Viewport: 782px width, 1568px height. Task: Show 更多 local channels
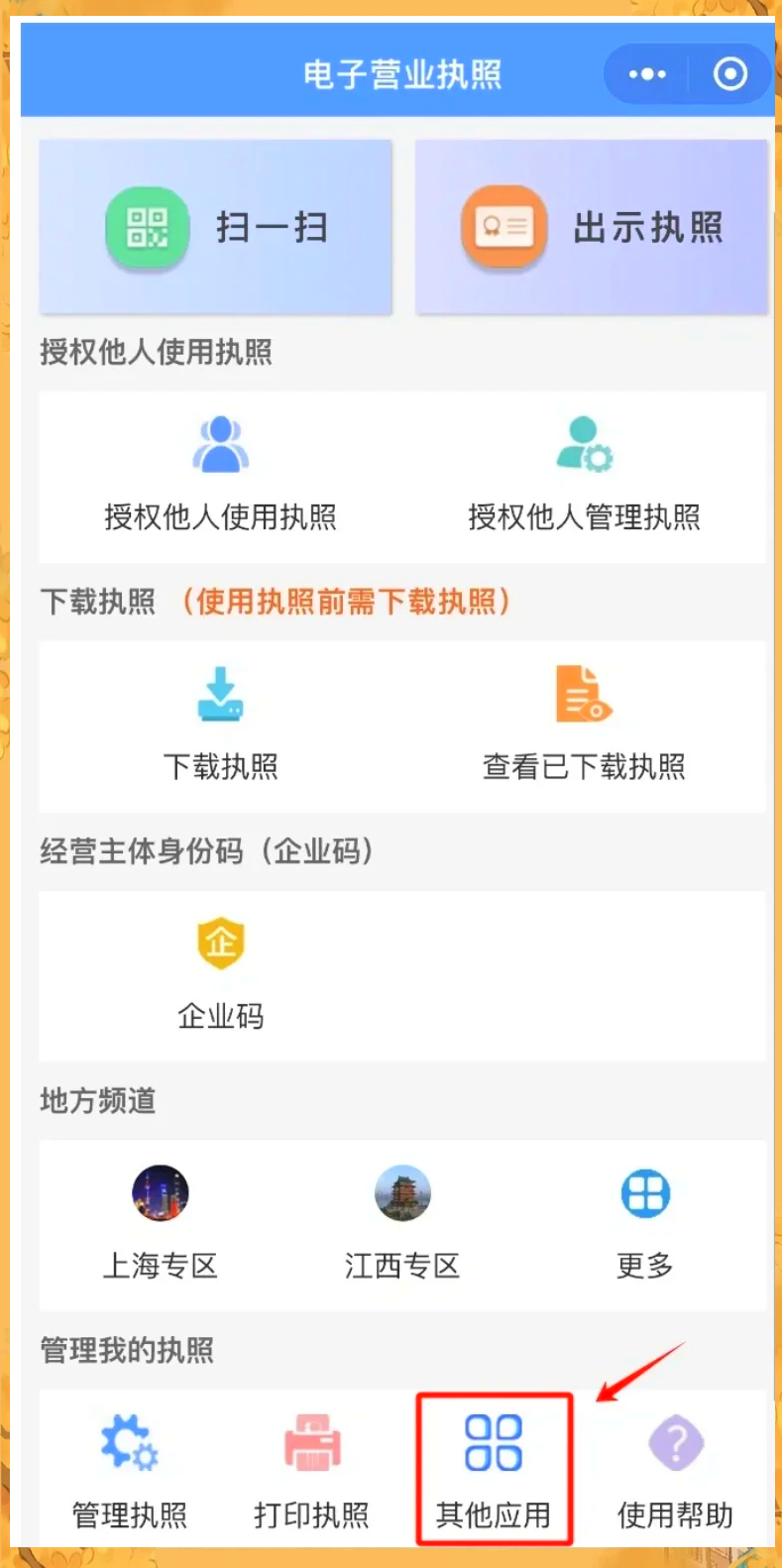645,1225
